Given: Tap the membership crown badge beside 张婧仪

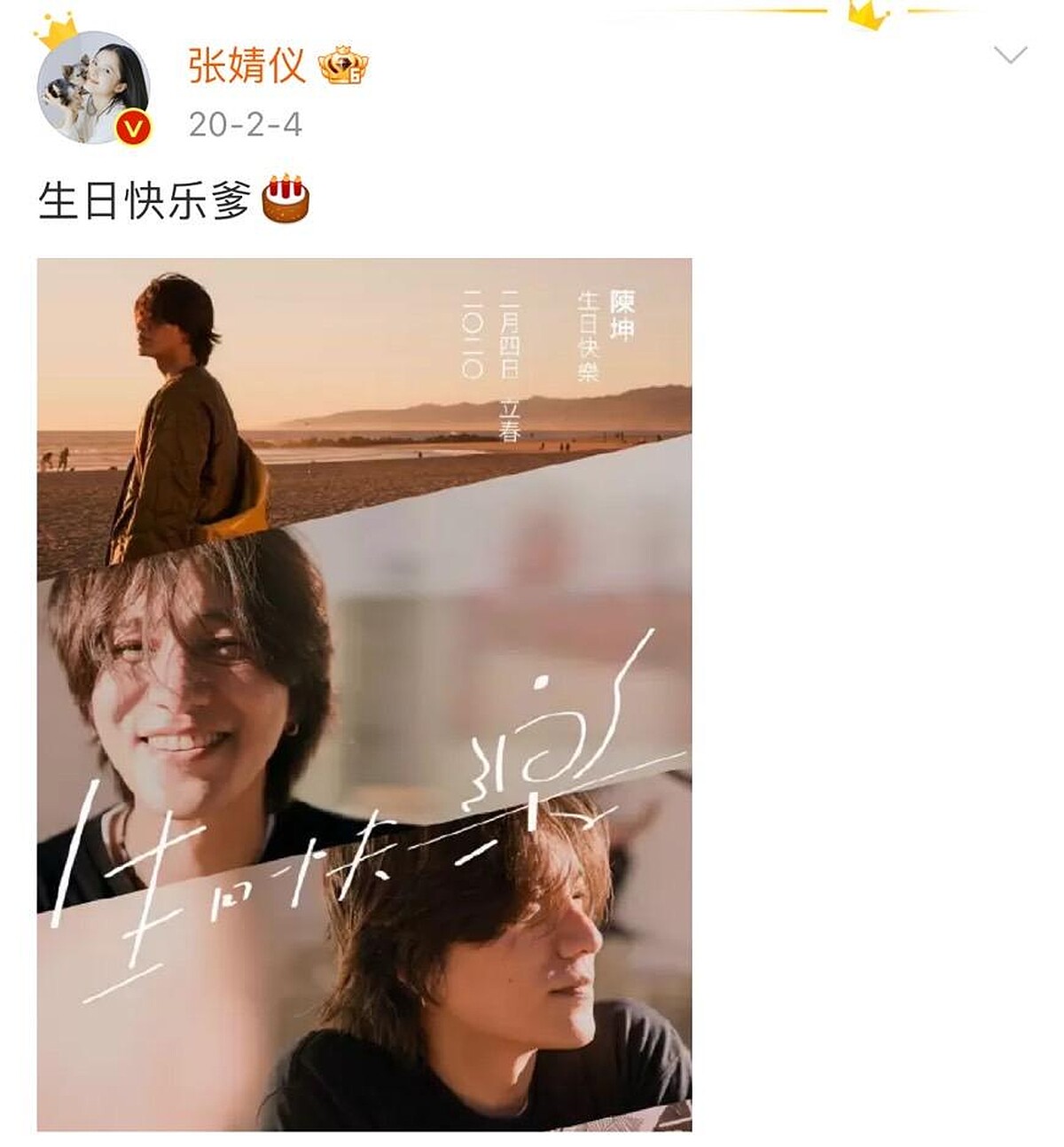Looking at the screenshot, I should pos(344,66).
